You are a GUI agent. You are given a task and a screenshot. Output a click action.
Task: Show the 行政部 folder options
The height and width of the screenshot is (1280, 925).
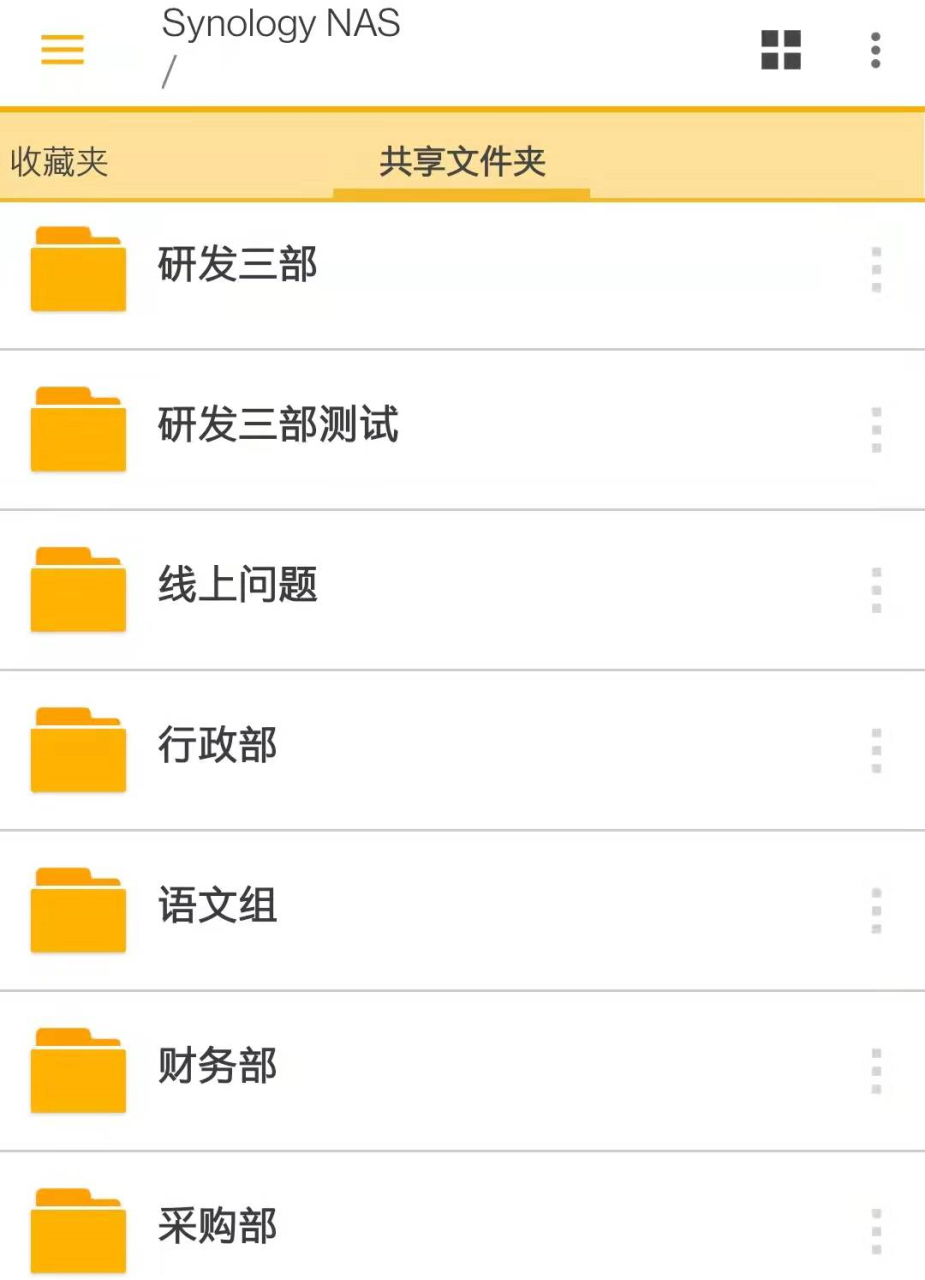[876, 750]
